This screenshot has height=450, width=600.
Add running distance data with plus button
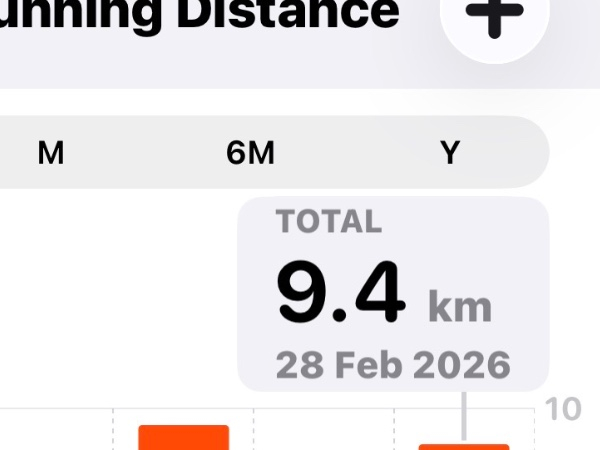pos(494,18)
